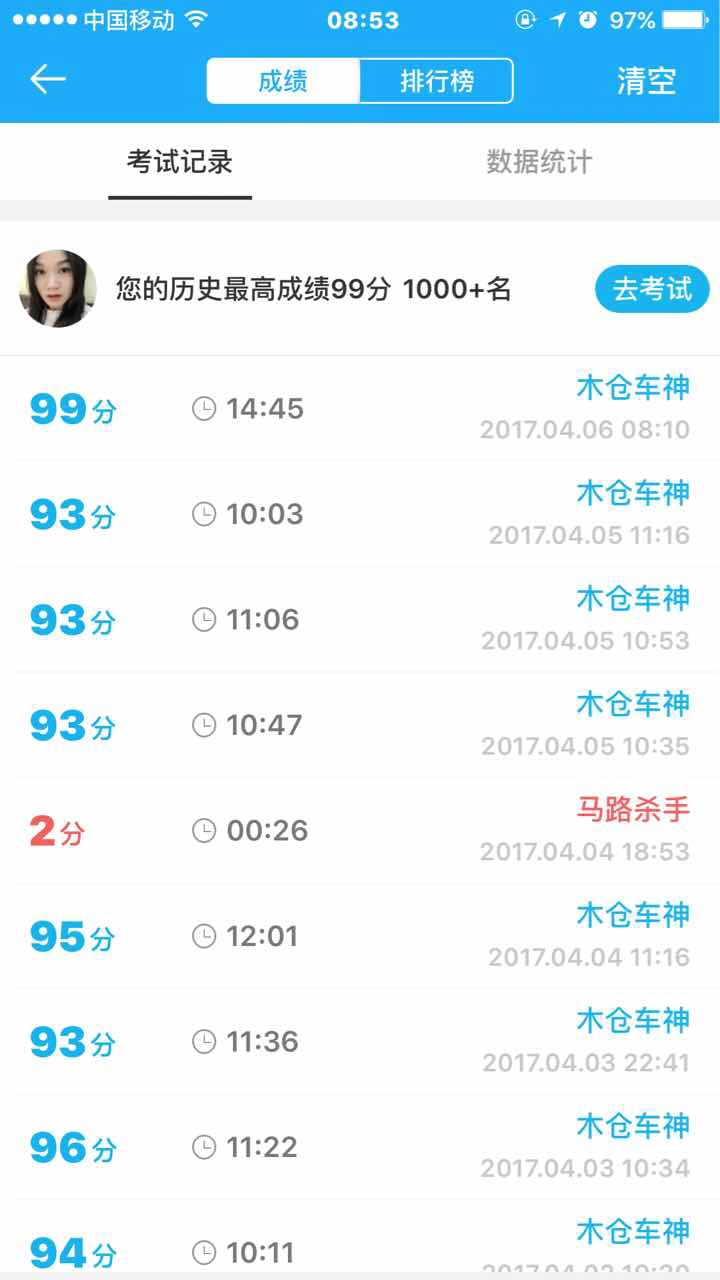Go back using the arrow icon
Image resolution: width=720 pixels, height=1280 pixels.
[48, 80]
